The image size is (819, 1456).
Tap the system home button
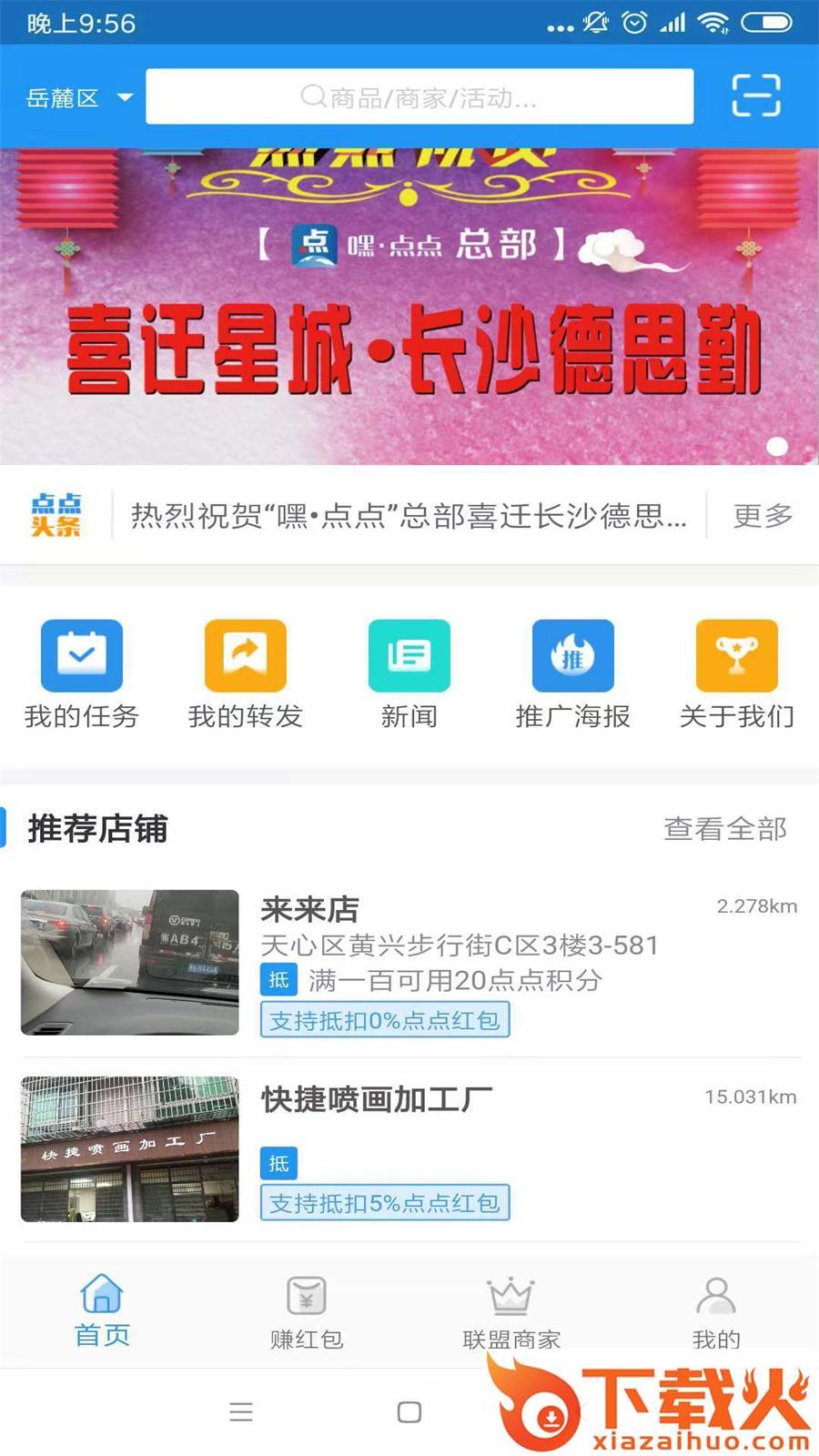coord(409,1412)
